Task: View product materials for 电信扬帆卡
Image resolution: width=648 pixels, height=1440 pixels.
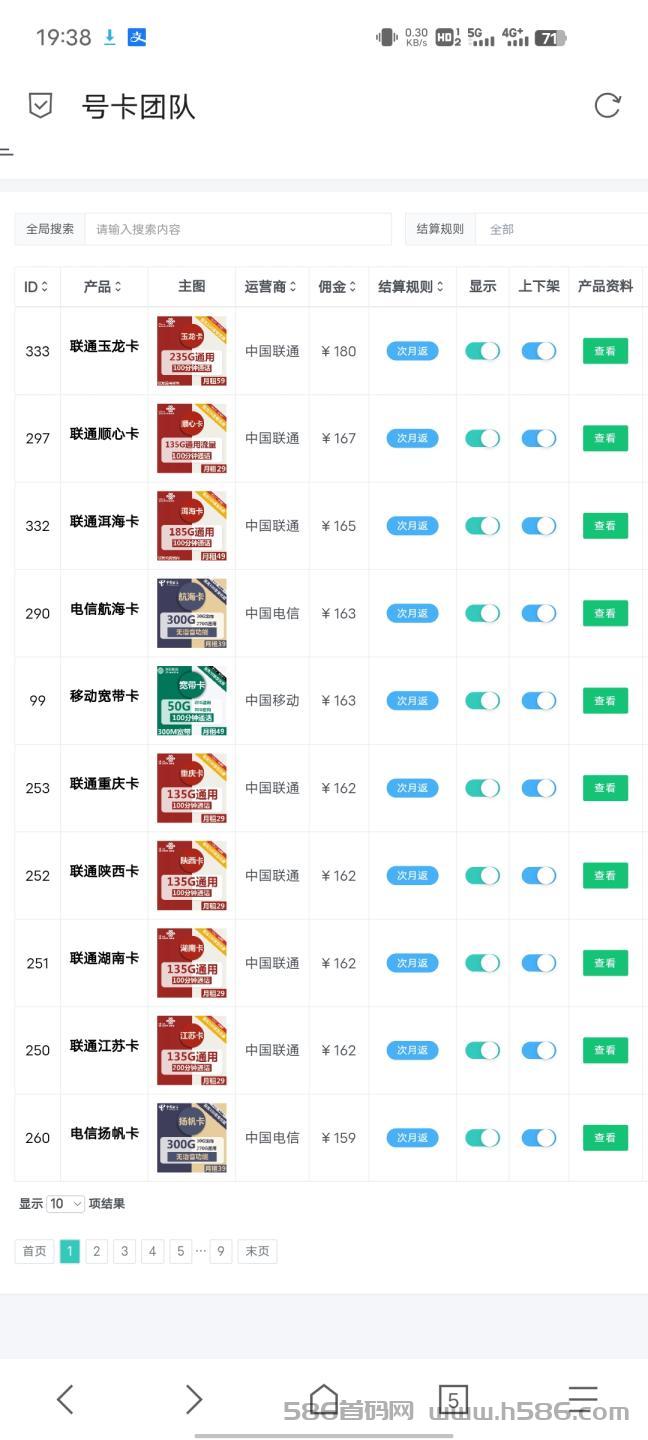Action: click(x=605, y=1138)
